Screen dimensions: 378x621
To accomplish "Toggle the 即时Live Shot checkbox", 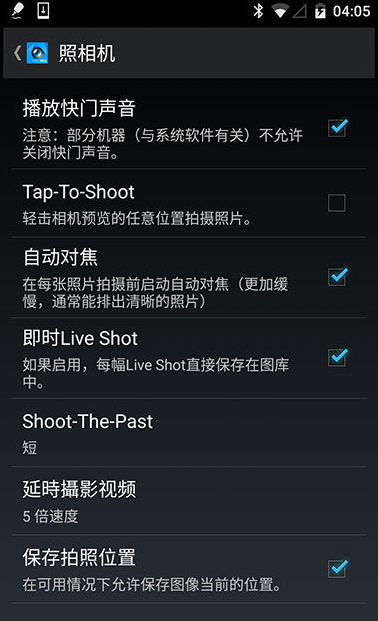I will click(x=337, y=358).
